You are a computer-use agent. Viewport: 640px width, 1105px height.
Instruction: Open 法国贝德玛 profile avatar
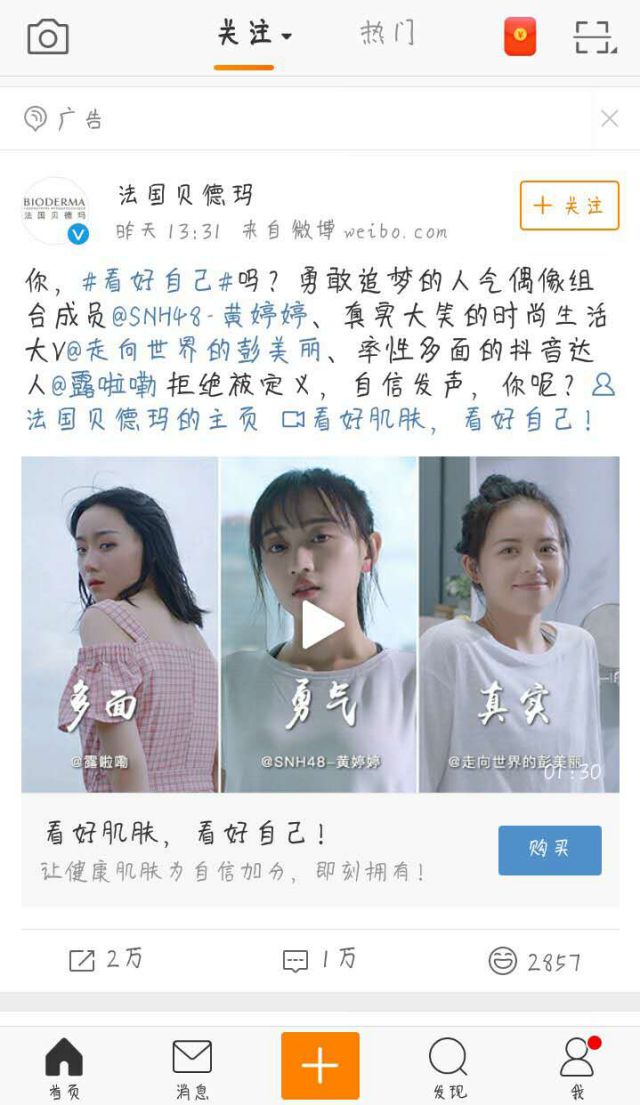coord(55,211)
